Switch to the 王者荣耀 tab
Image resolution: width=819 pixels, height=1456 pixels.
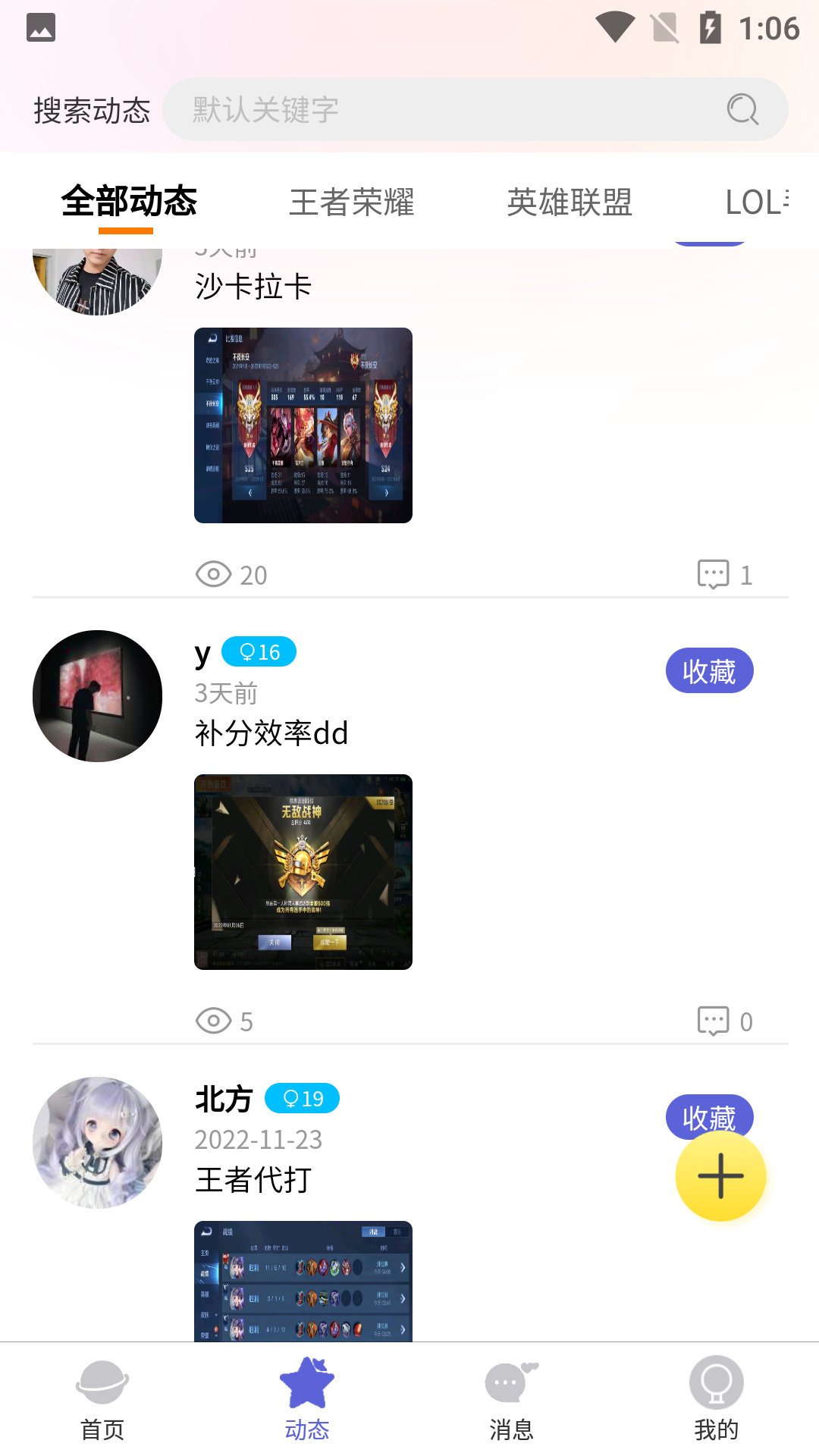[x=352, y=202]
